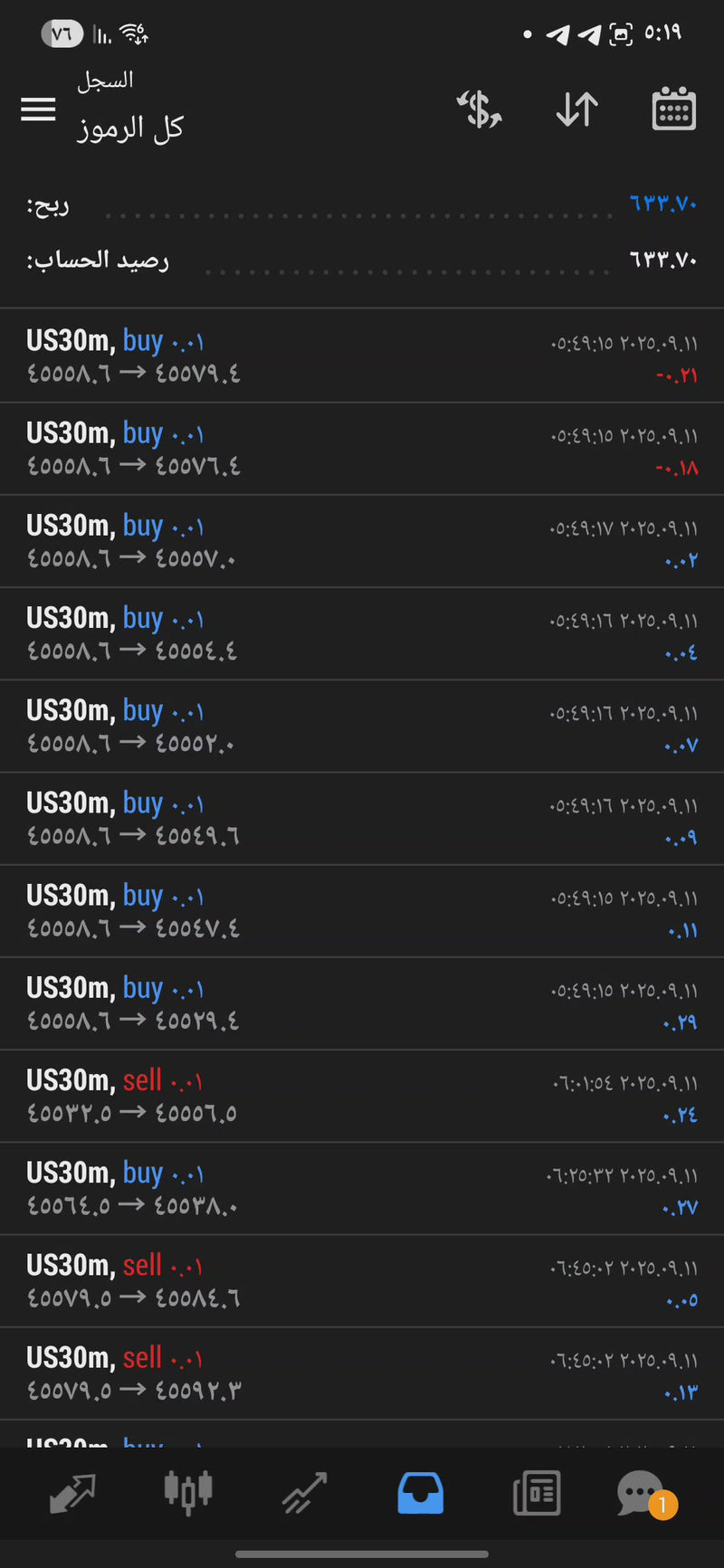
Task: Pick a date range with calendar icon
Action: pos(673,110)
